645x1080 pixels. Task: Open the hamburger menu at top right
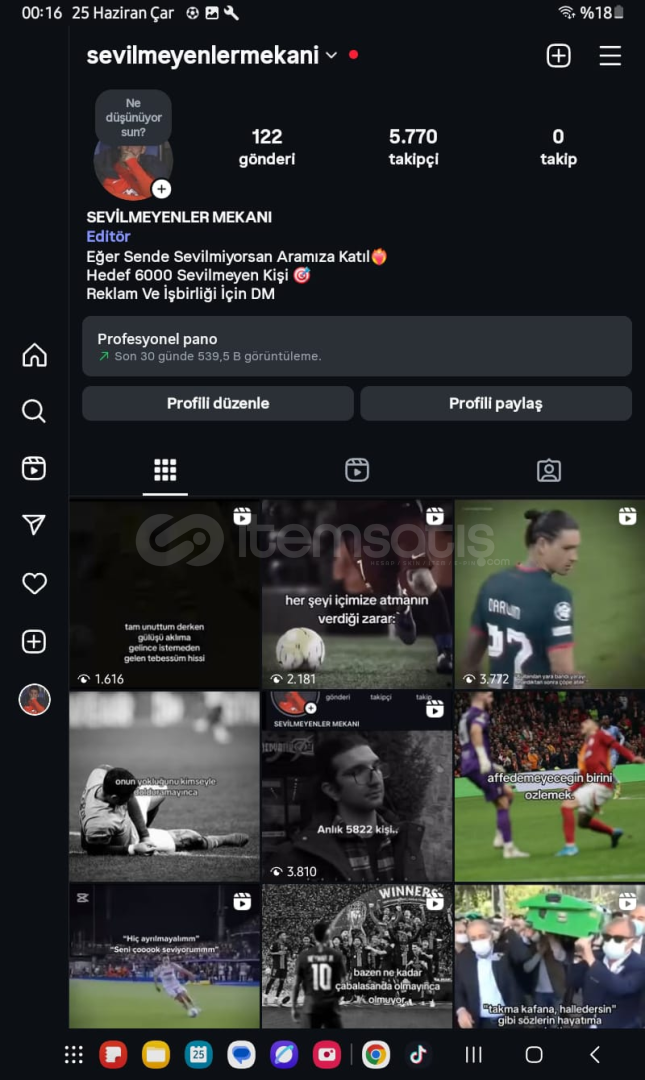610,56
